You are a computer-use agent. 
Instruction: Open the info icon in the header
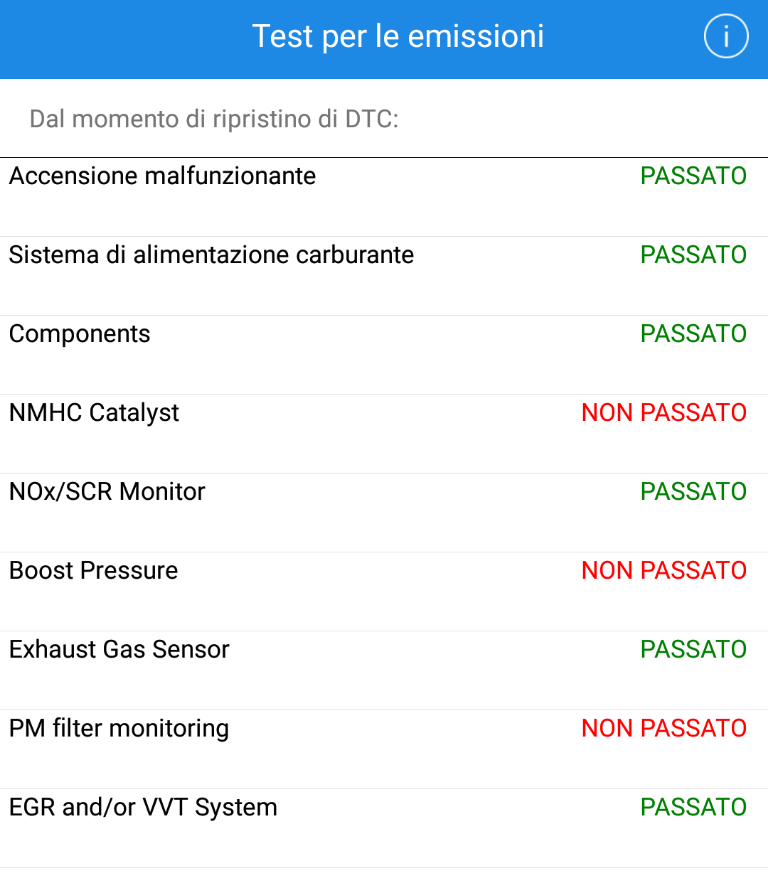point(726,38)
